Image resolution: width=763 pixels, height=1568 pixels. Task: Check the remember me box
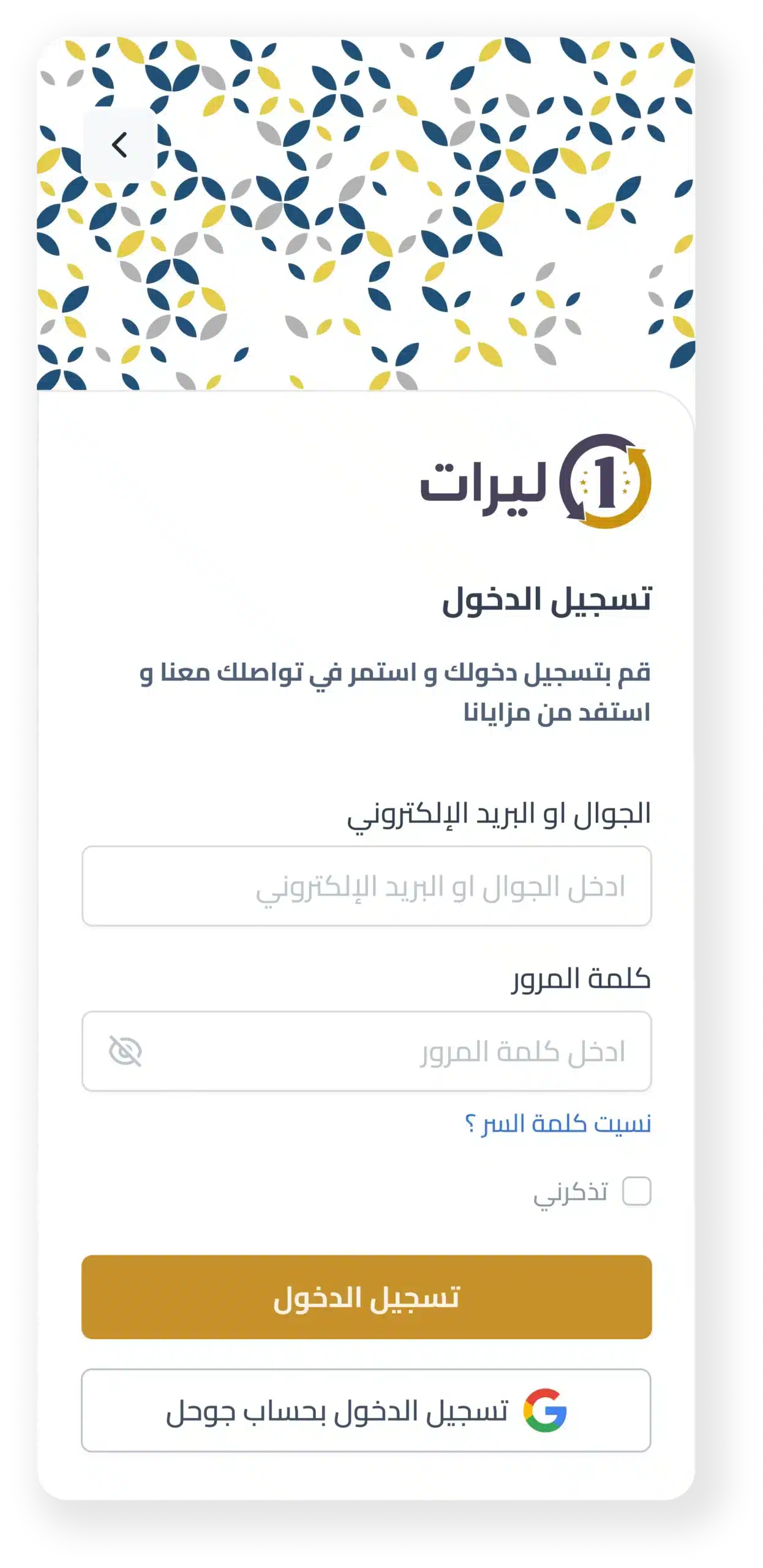pyautogui.click(x=636, y=1191)
